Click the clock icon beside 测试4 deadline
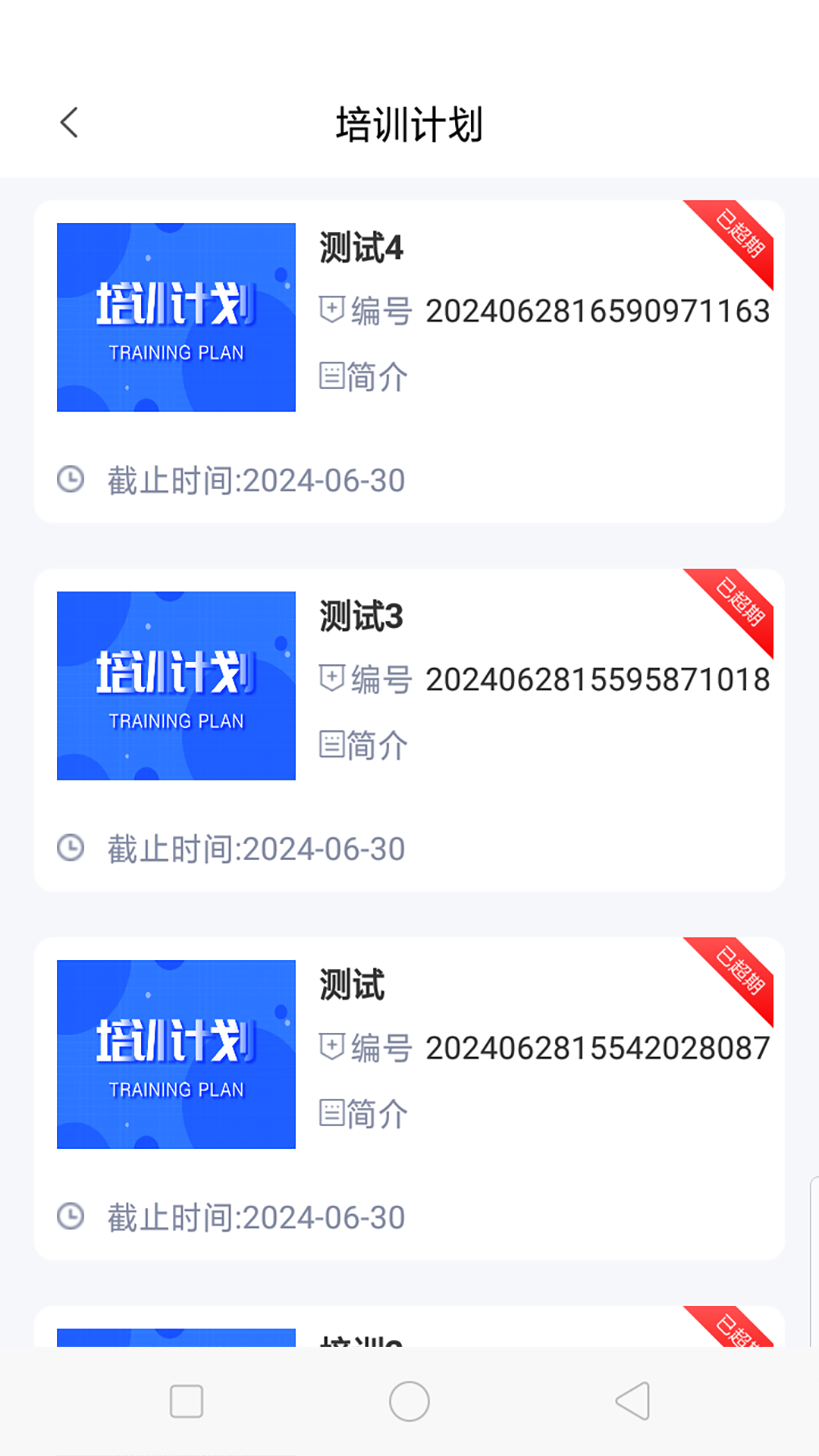The width and height of the screenshot is (819, 1456). [71, 479]
